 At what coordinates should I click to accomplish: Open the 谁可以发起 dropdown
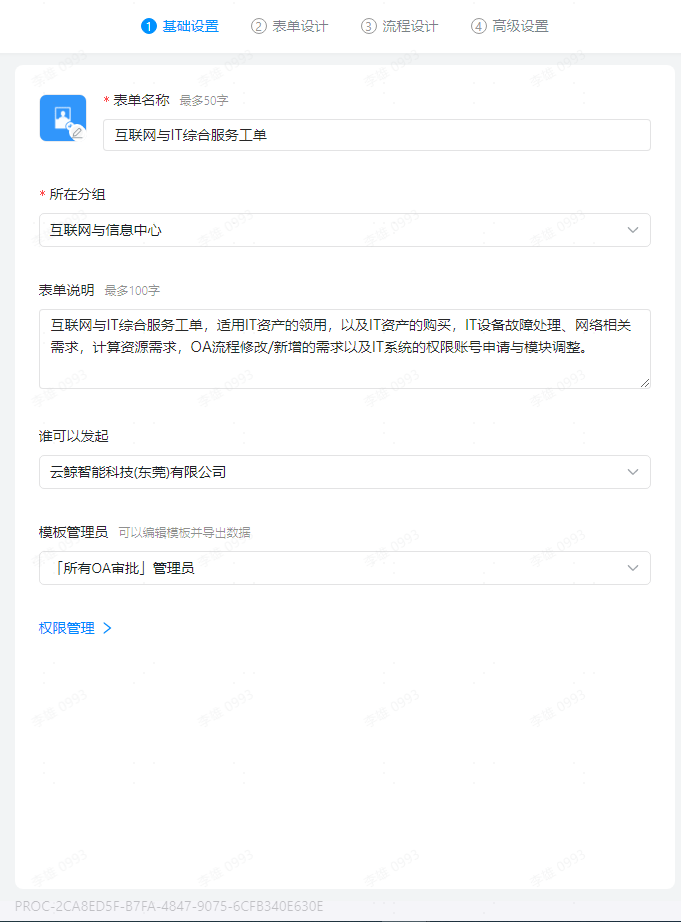tap(344, 472)
